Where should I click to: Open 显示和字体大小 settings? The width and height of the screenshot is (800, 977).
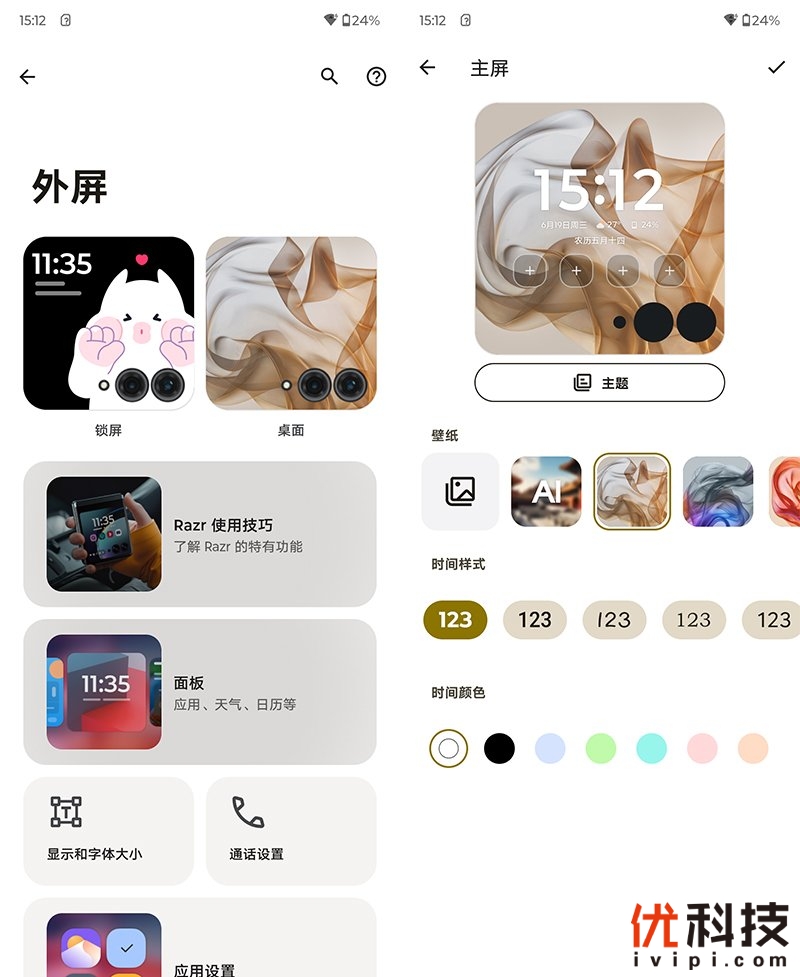tap(108, 830)
